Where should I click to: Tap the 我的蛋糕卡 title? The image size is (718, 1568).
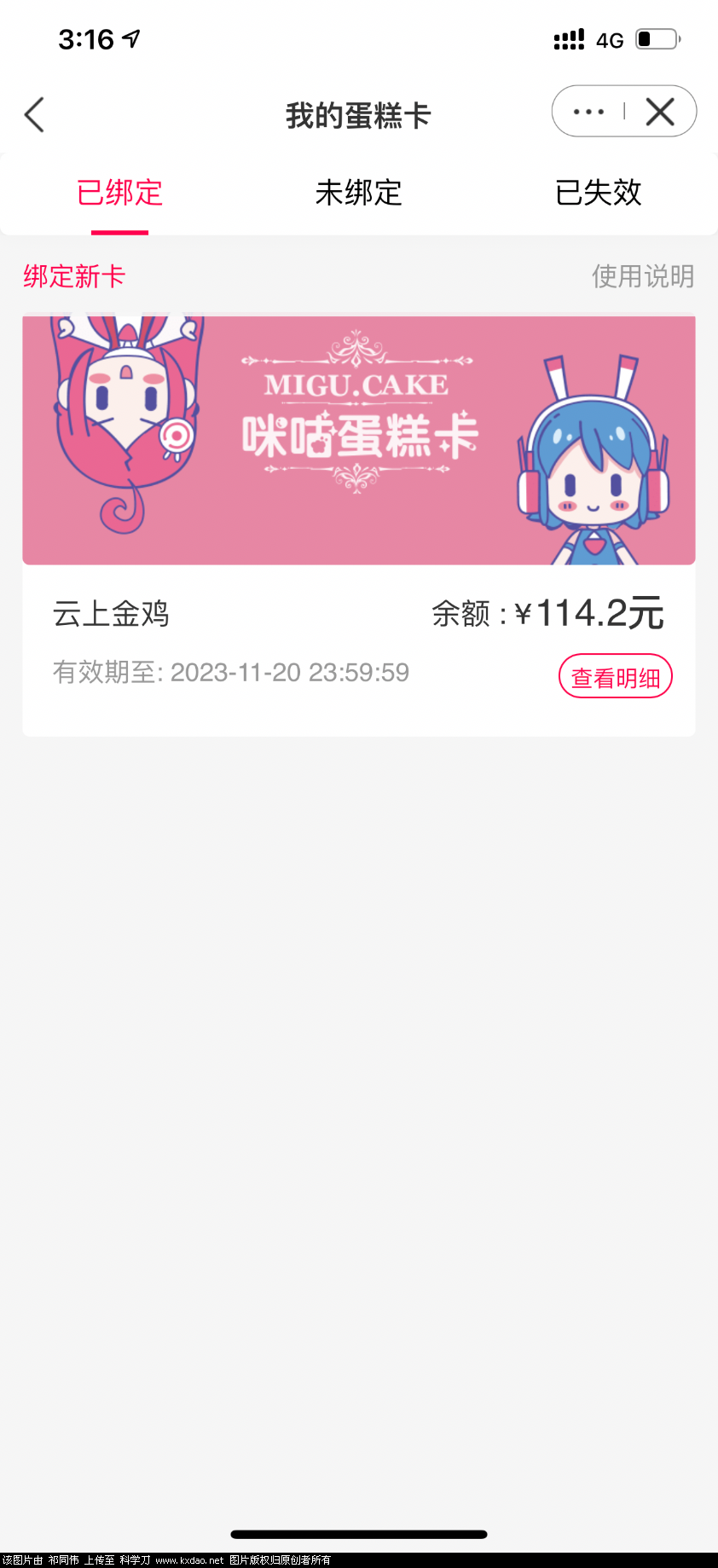pos(358,115)
